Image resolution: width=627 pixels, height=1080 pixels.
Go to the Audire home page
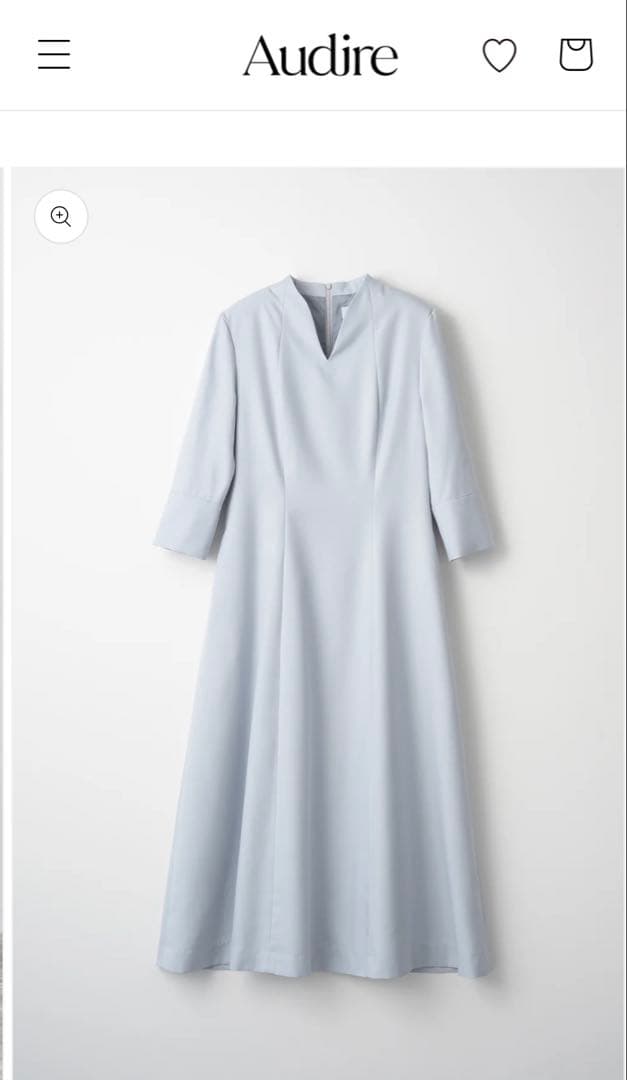coord(320,56)
